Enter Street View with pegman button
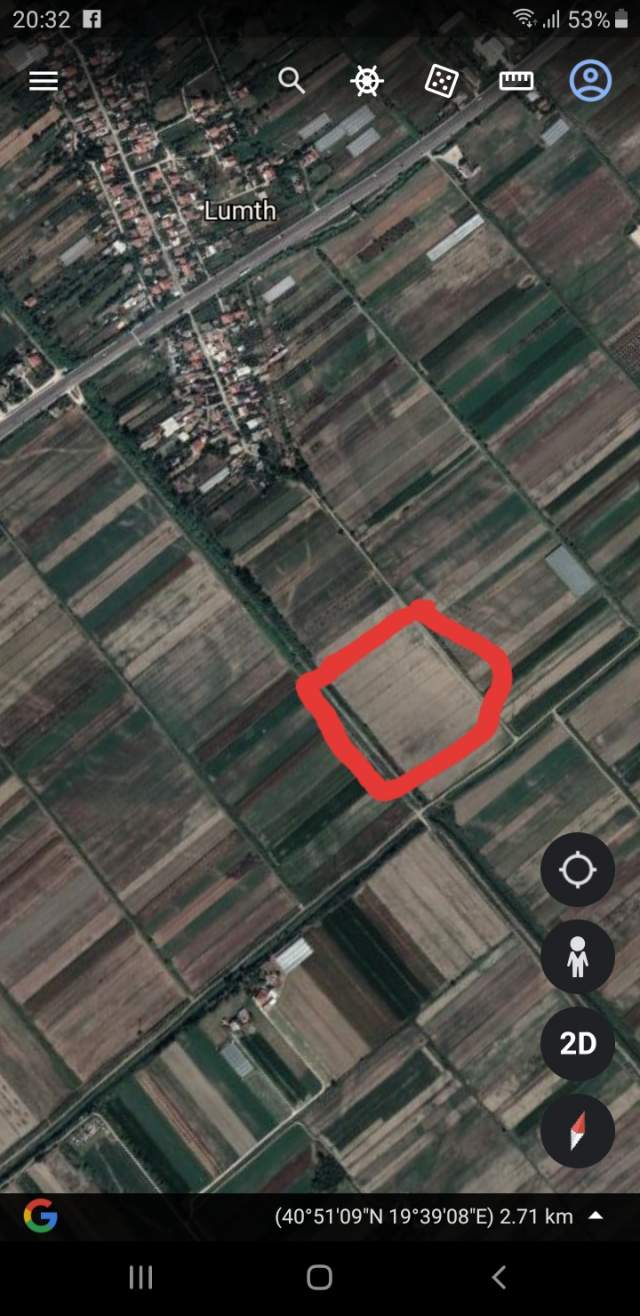Screen dimensions: 640x1316 click(577, 957)
